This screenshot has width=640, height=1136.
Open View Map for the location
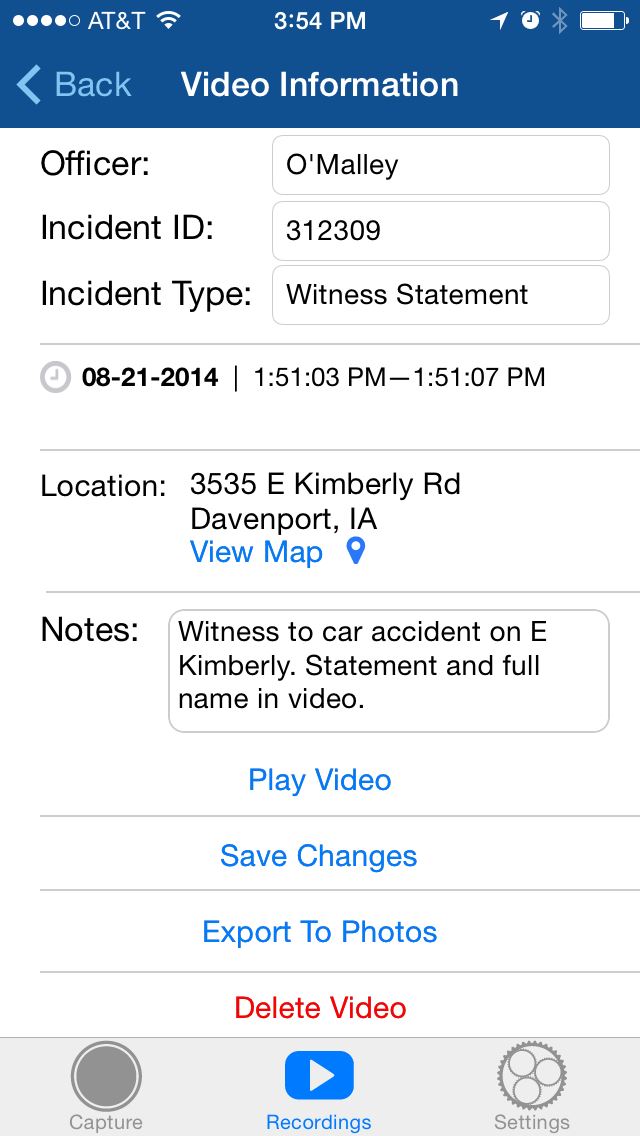point(278,552)
